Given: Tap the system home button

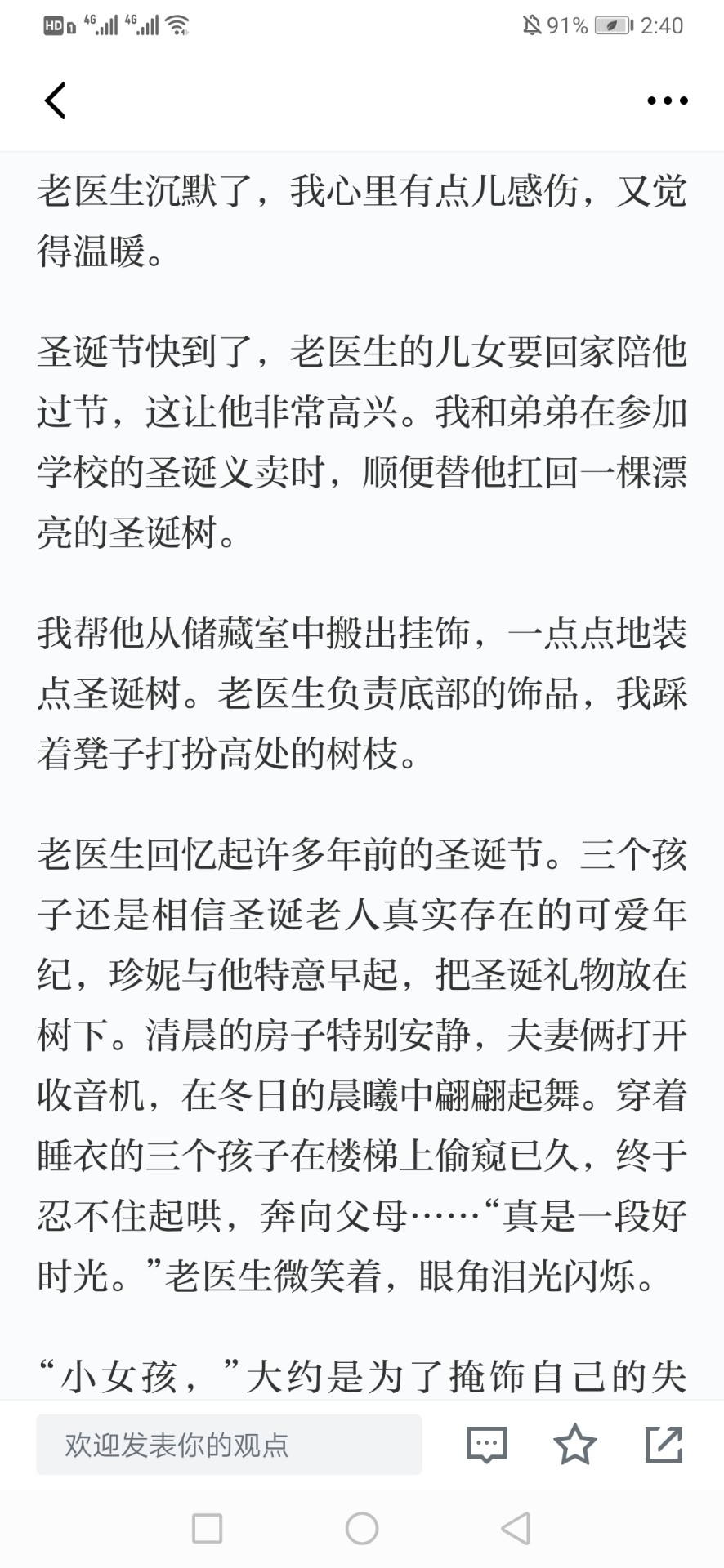Looking at the screenshot, I should pos(362,1528).
